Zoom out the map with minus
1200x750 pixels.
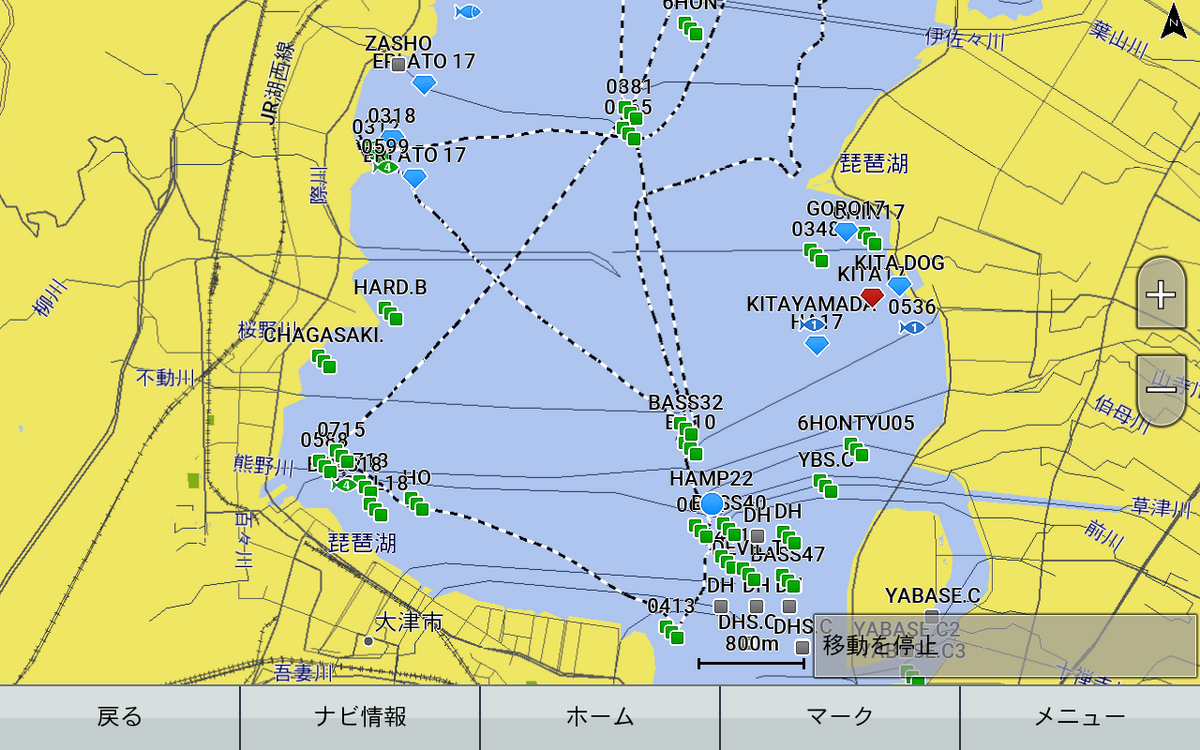1161,389
